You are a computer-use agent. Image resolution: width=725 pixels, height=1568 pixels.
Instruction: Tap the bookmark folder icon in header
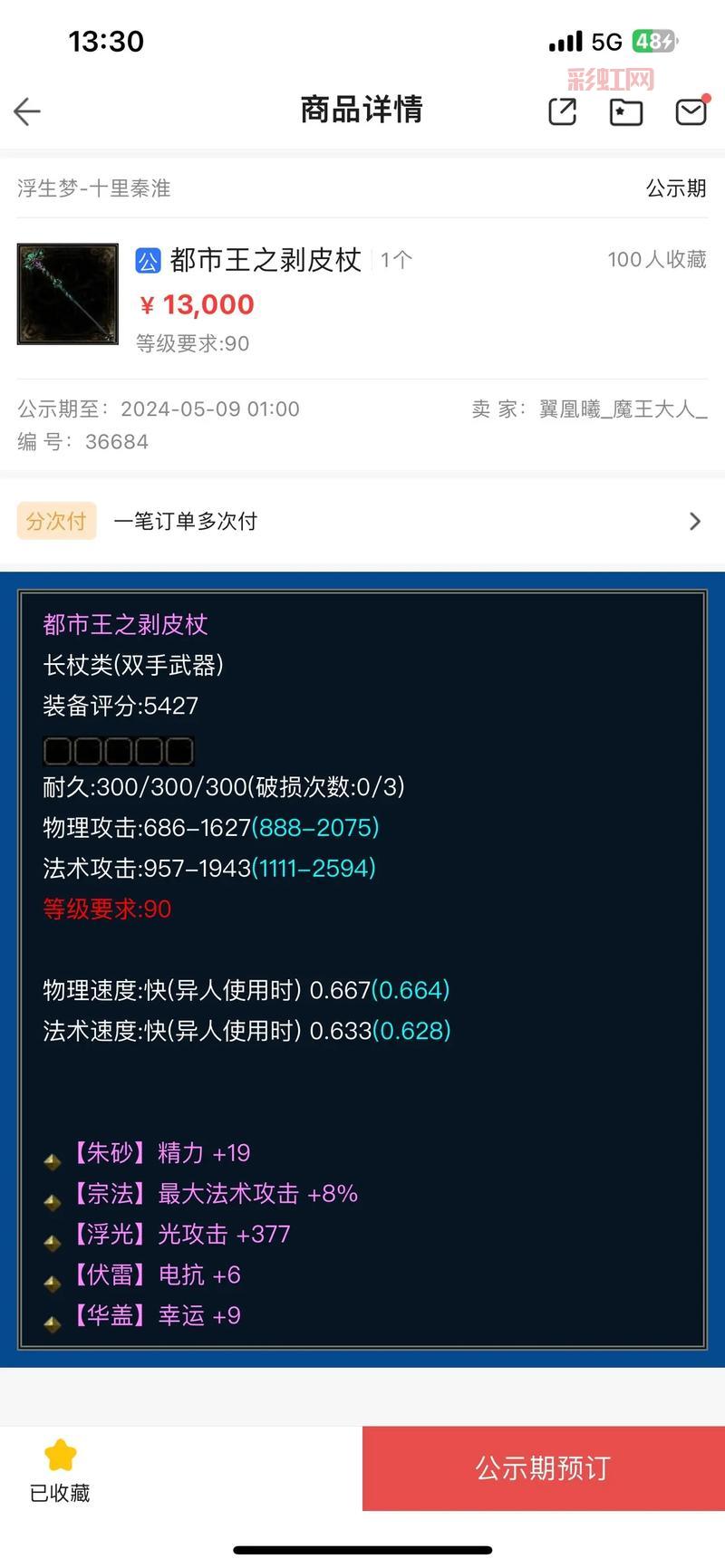[x=625, y=111]
